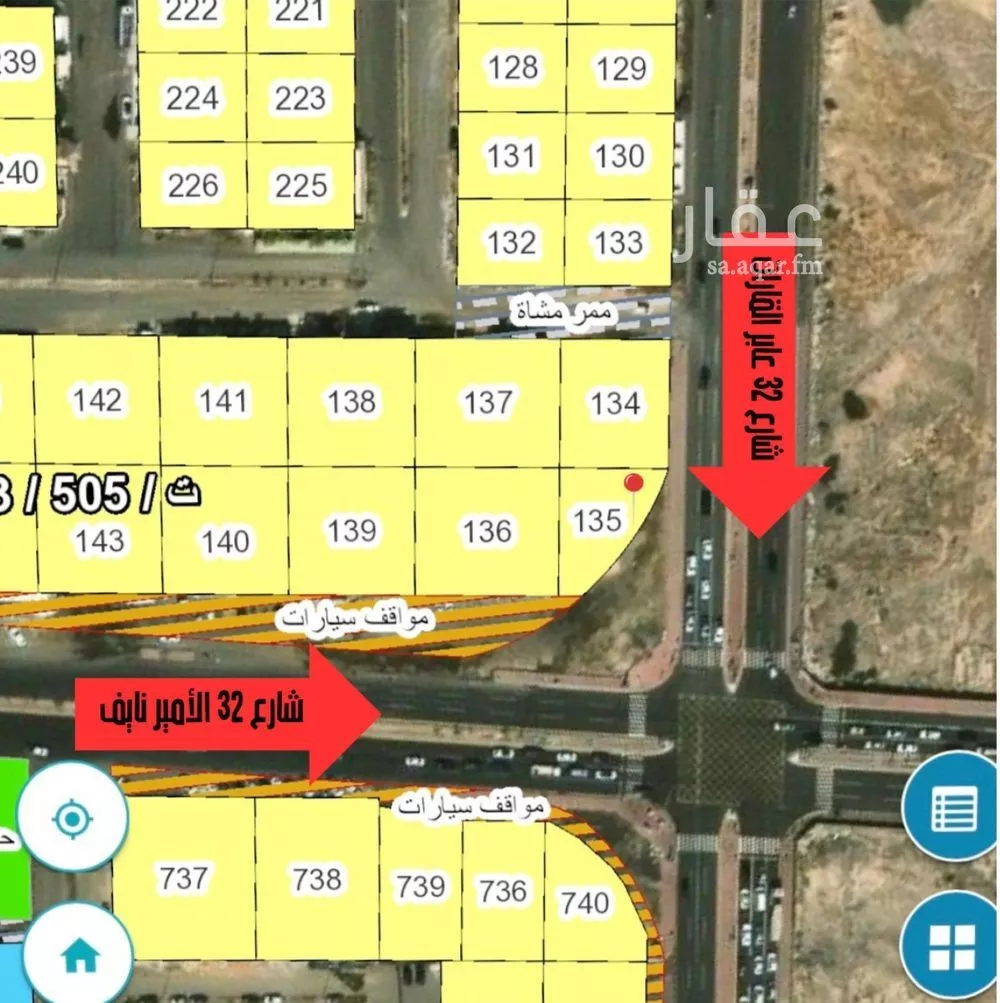Open the list view button

point(955,808)
